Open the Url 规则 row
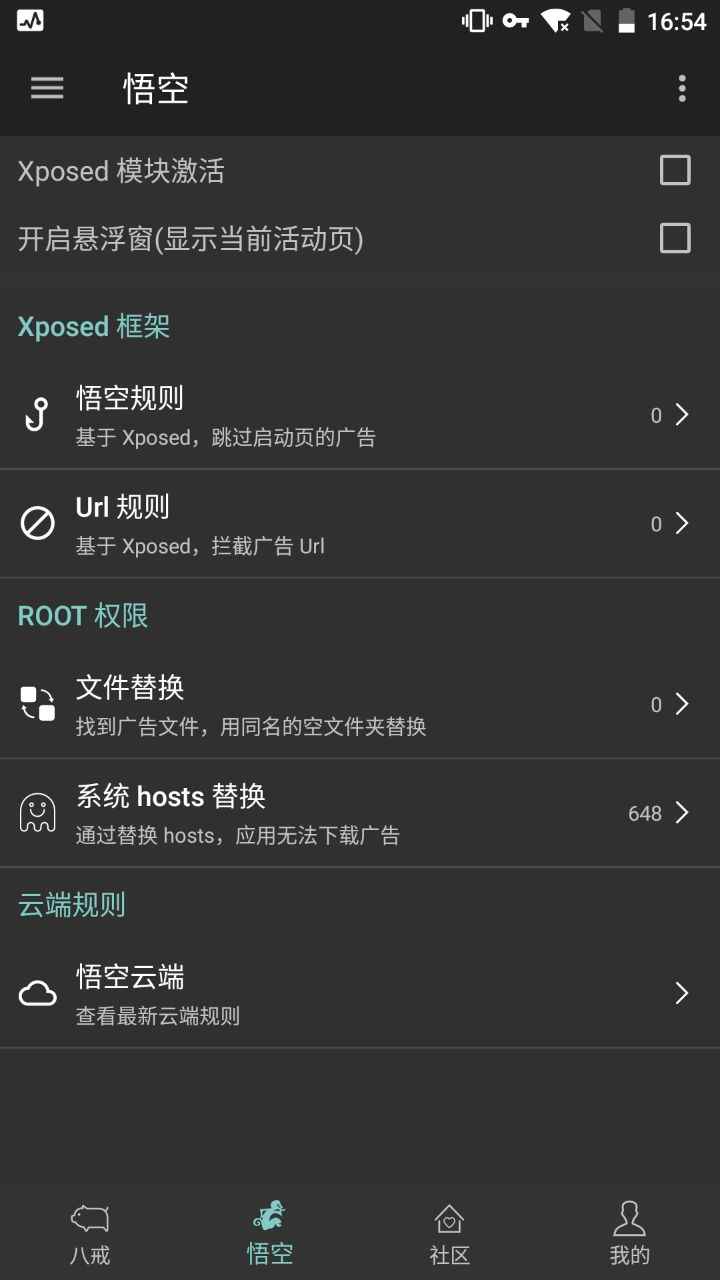Screen dimensions: 720x1280 [360, 523]
